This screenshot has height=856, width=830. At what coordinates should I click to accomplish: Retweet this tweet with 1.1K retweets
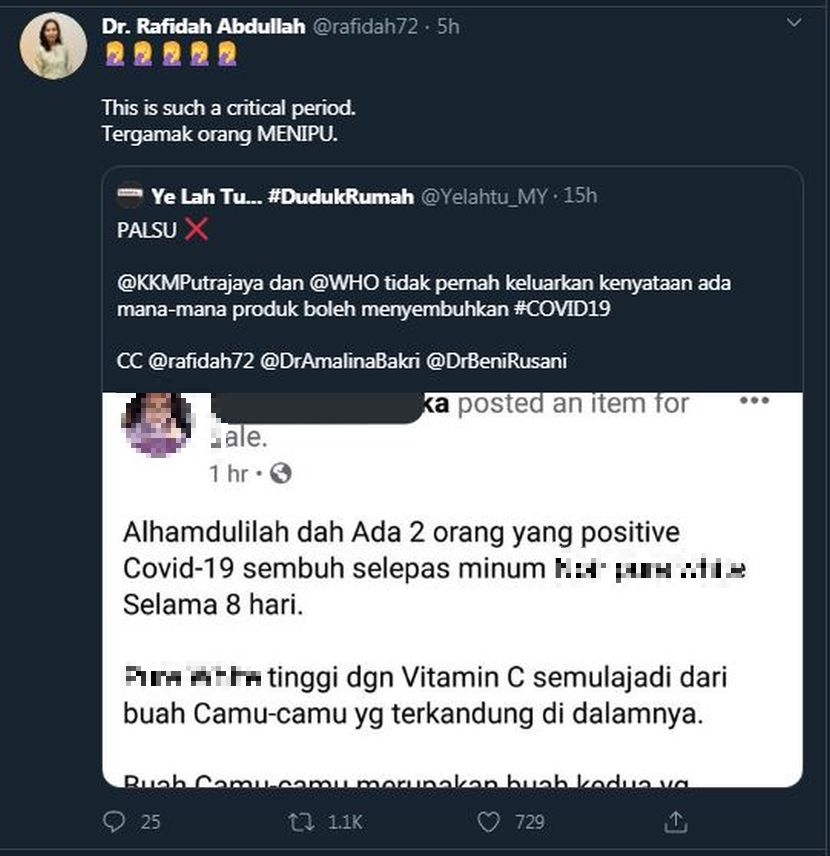299,822
